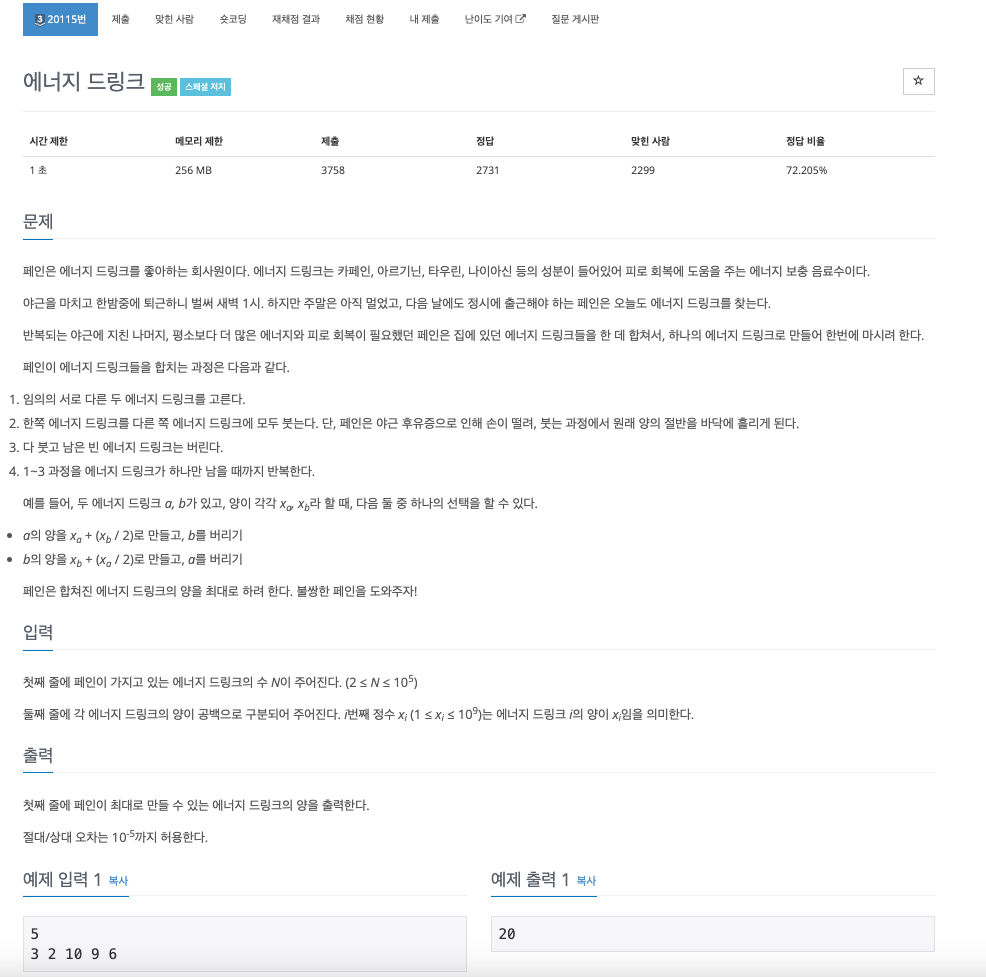Open 난이도 기여 external link

495,19
